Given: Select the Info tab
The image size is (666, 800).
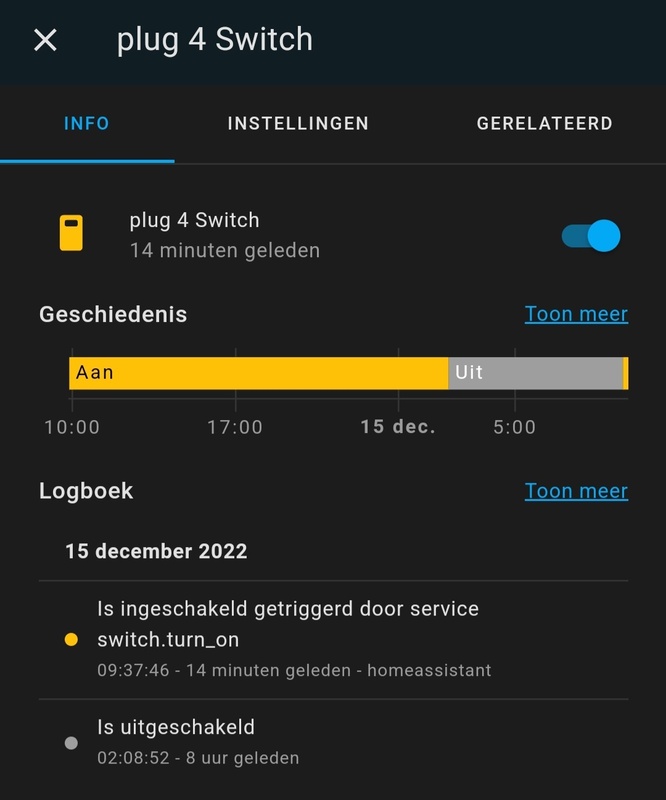Looking at the screenshot, I should 87,124.
